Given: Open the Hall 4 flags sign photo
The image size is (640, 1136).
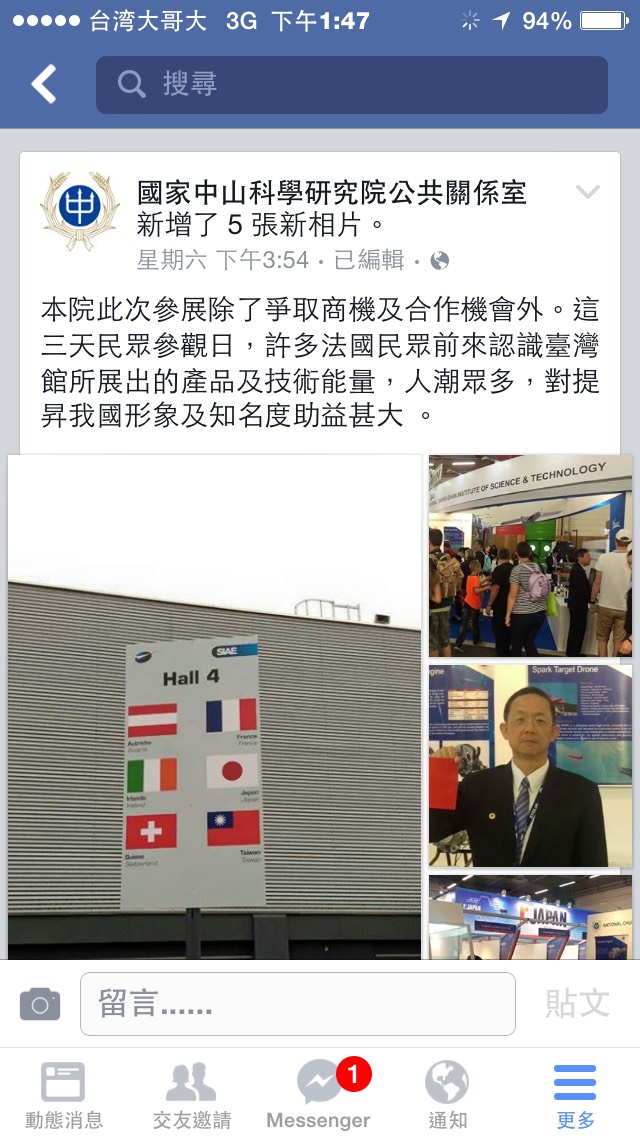Looking at the screenshot, I should 214,706.
